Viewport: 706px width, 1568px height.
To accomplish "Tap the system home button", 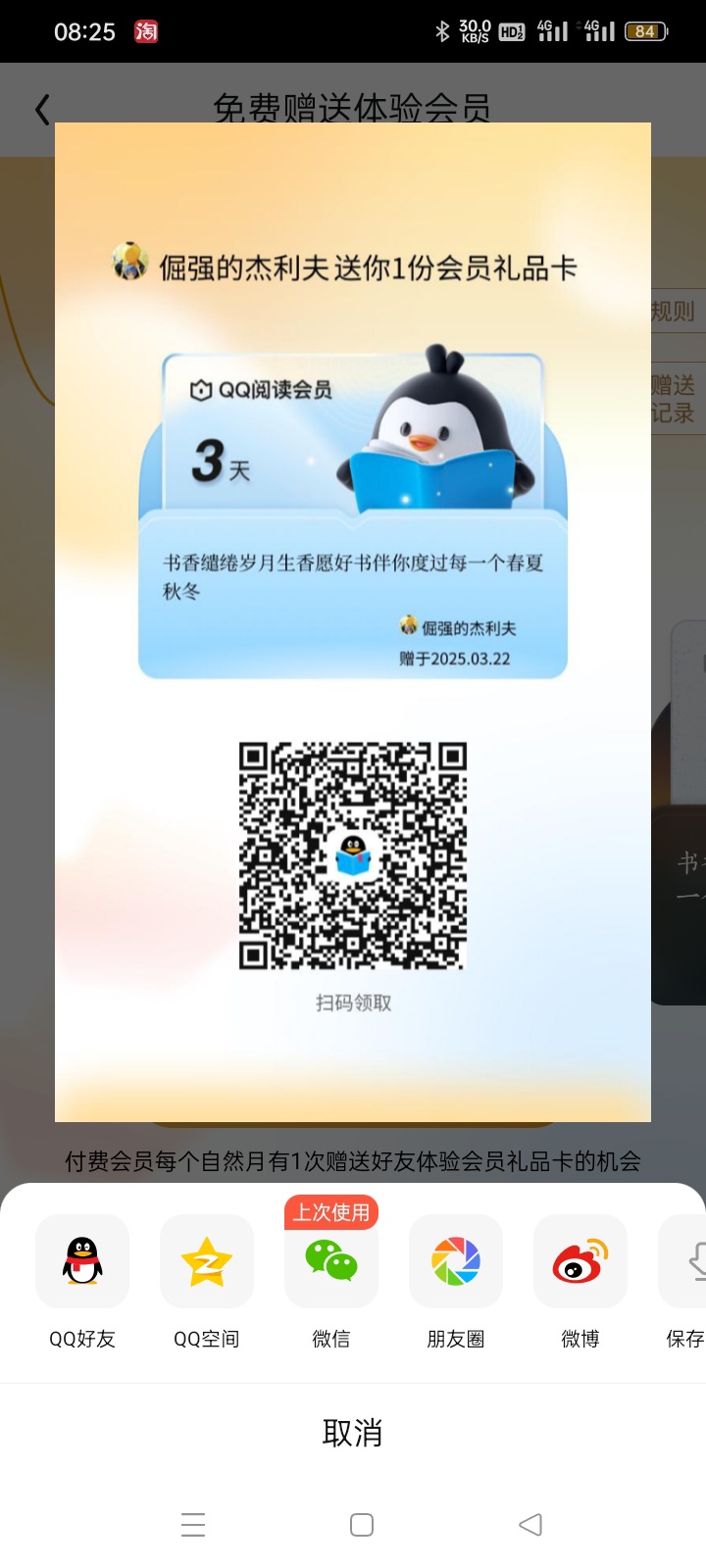I will pyautogui.click(x=362, y=1525).
